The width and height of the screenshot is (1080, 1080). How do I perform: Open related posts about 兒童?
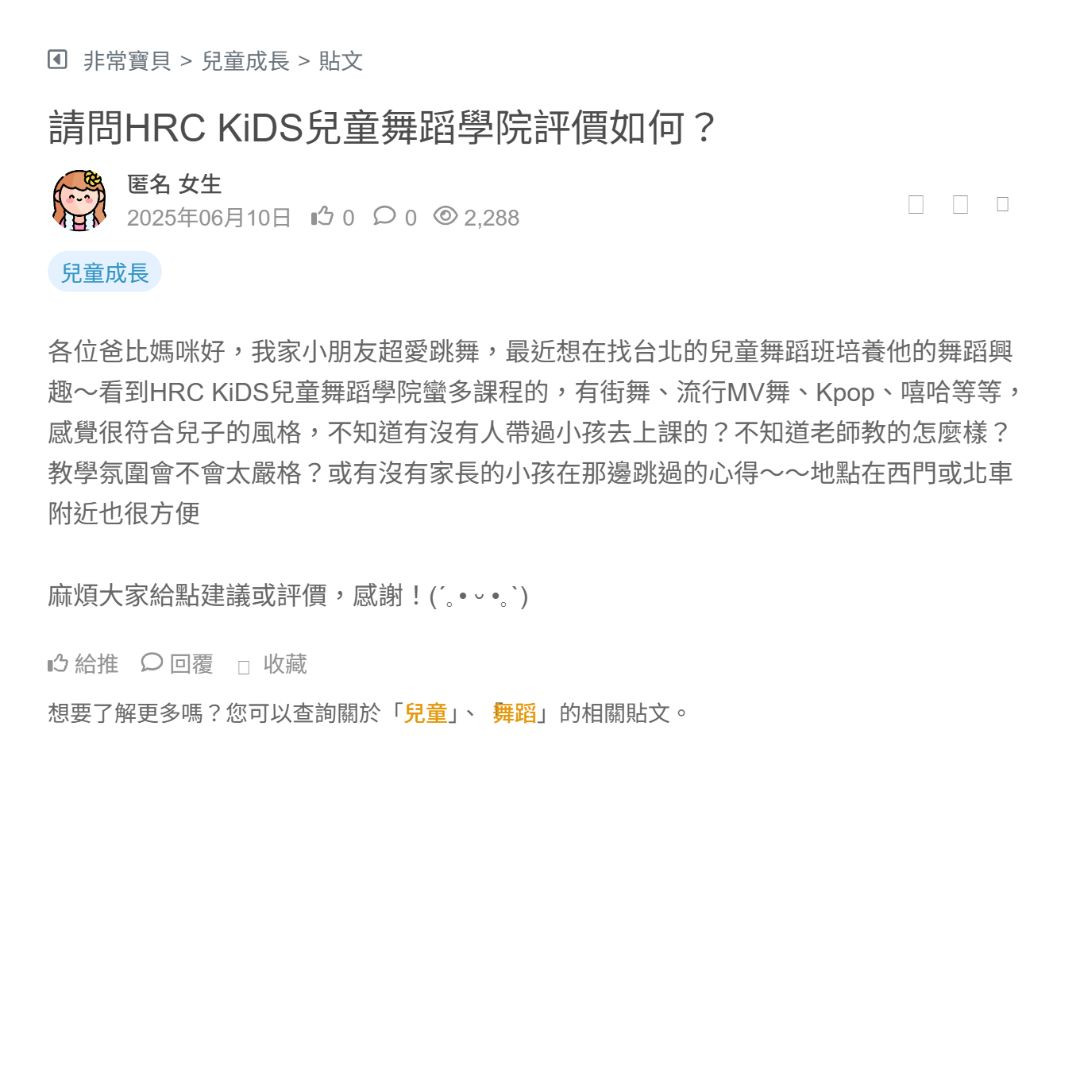tap(425, 713)
